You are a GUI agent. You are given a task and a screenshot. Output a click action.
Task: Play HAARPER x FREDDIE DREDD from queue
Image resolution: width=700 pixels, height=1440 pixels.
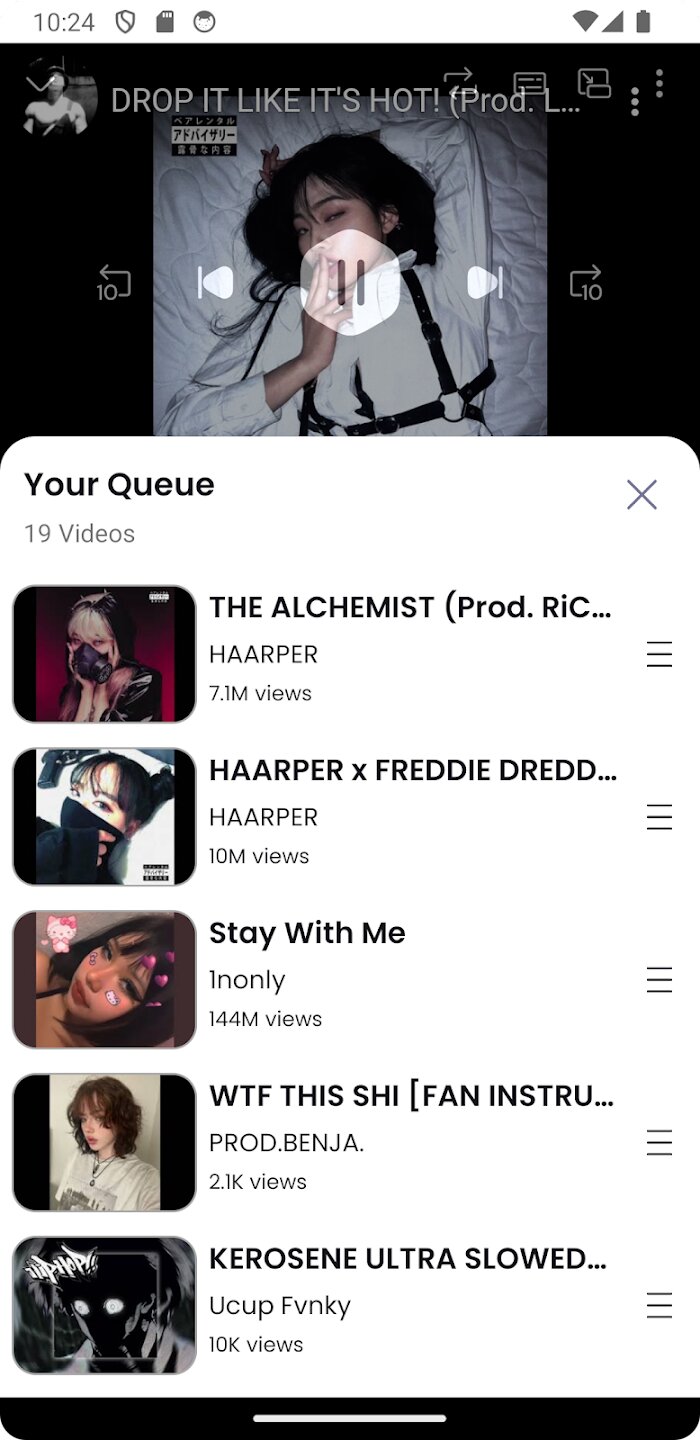tap(412, 770)
